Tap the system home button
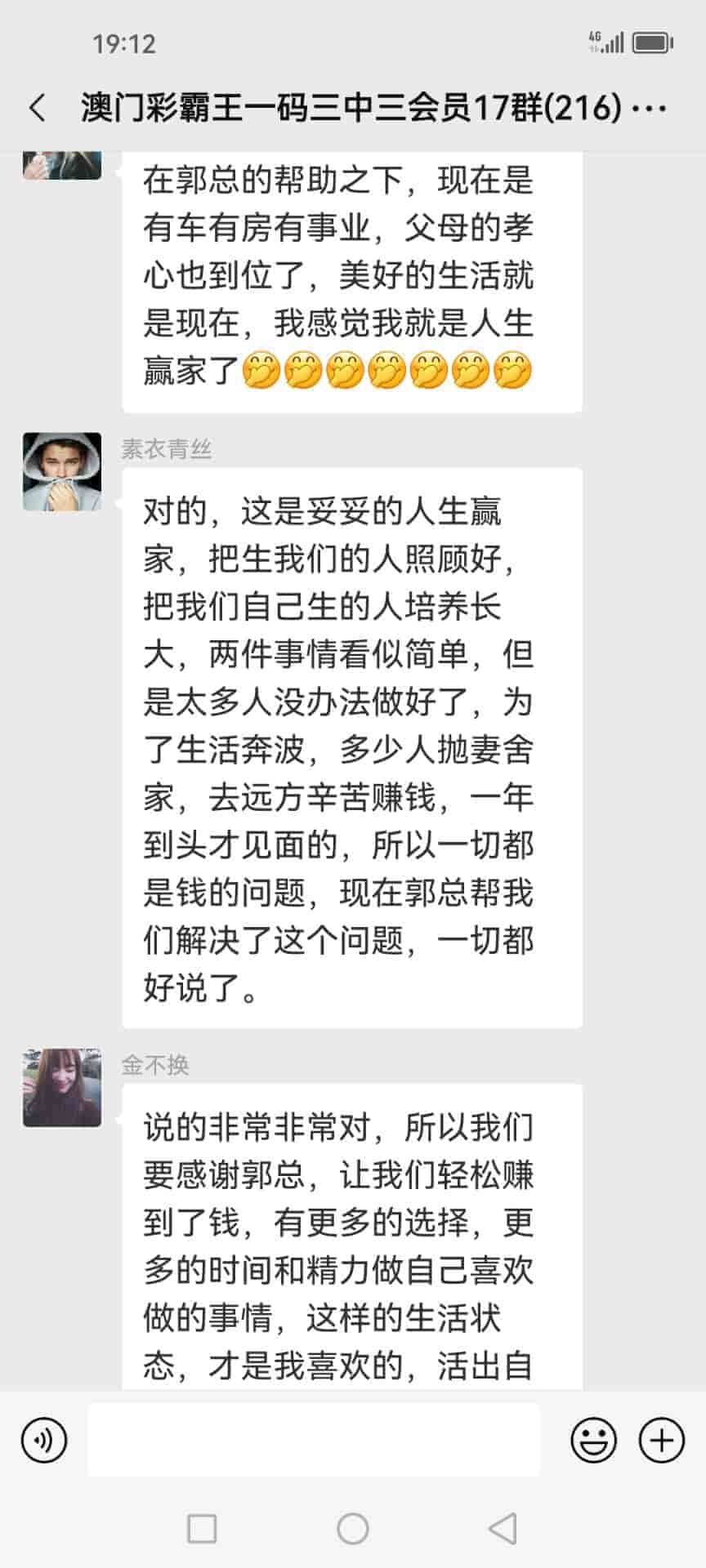The image size is (706, 1568). coord(353,1529)
